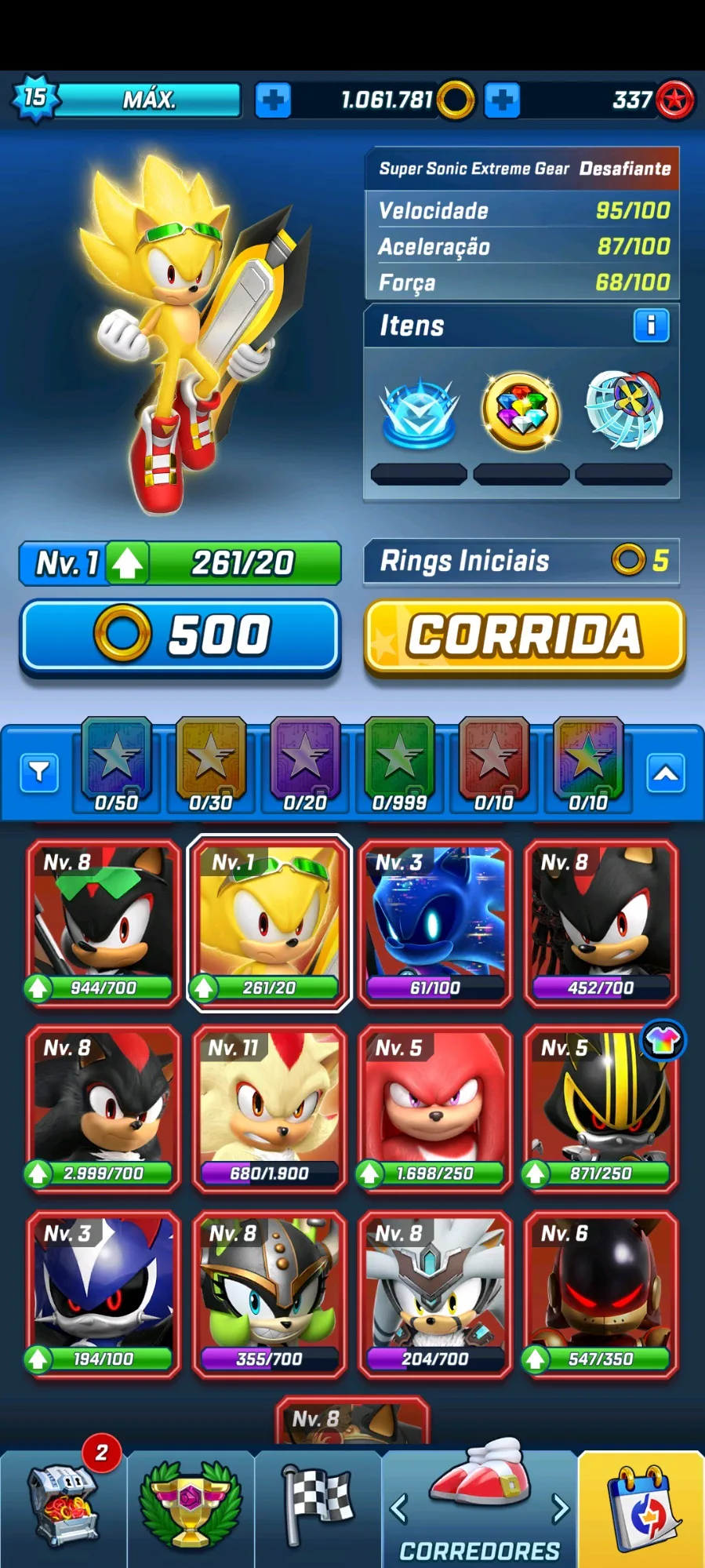Add more gold rings with plus button
The width and height of the screenshot is (705, 1568).
pos(273,100)
